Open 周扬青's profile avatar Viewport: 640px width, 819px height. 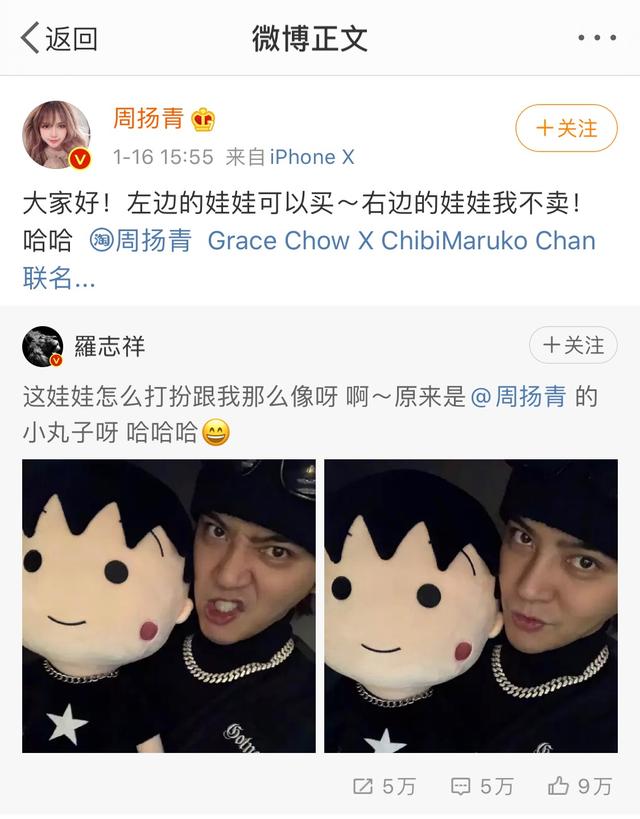[x=56, y=135]
